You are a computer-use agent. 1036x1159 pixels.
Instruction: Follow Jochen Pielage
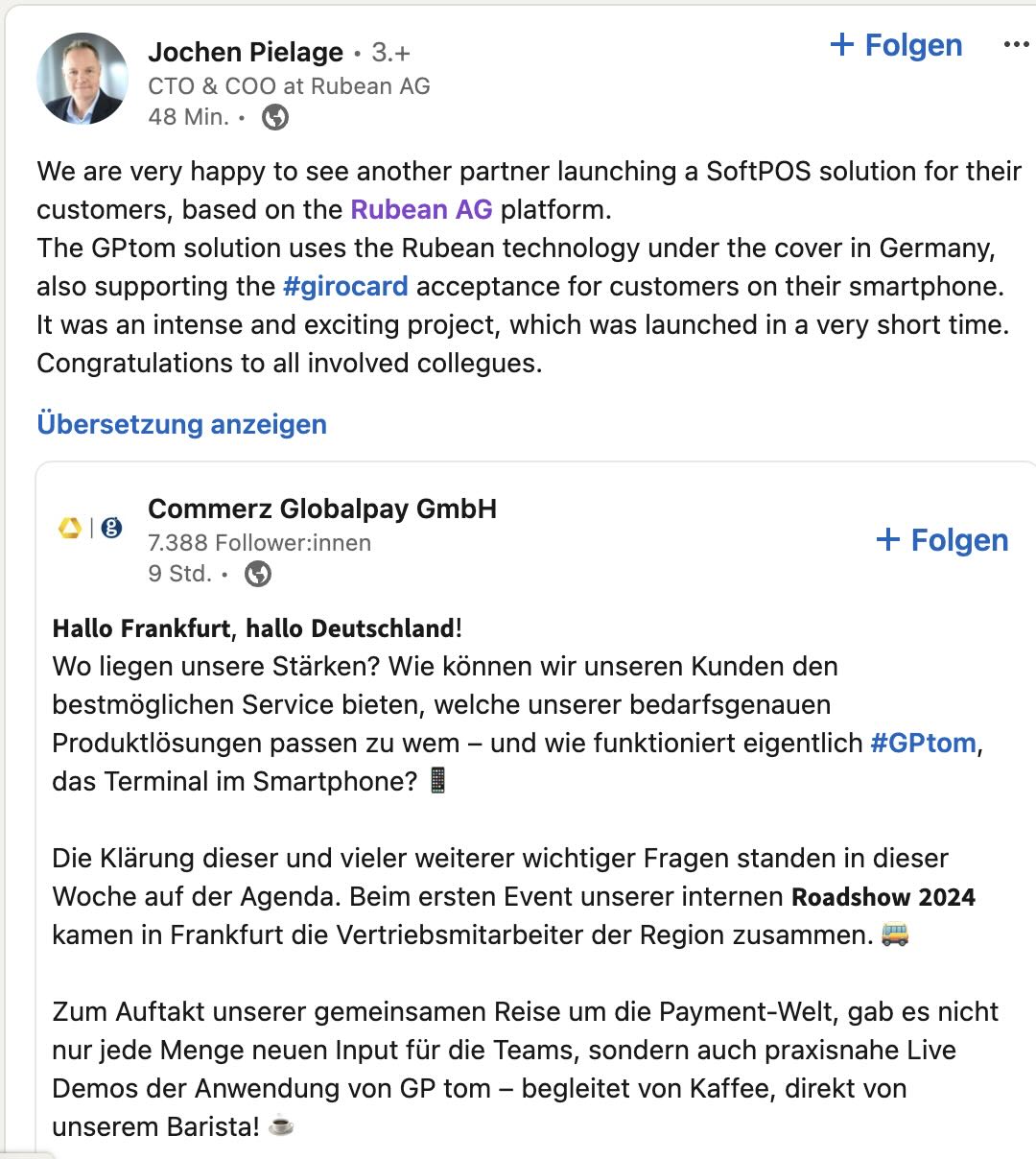pos(896,45)
